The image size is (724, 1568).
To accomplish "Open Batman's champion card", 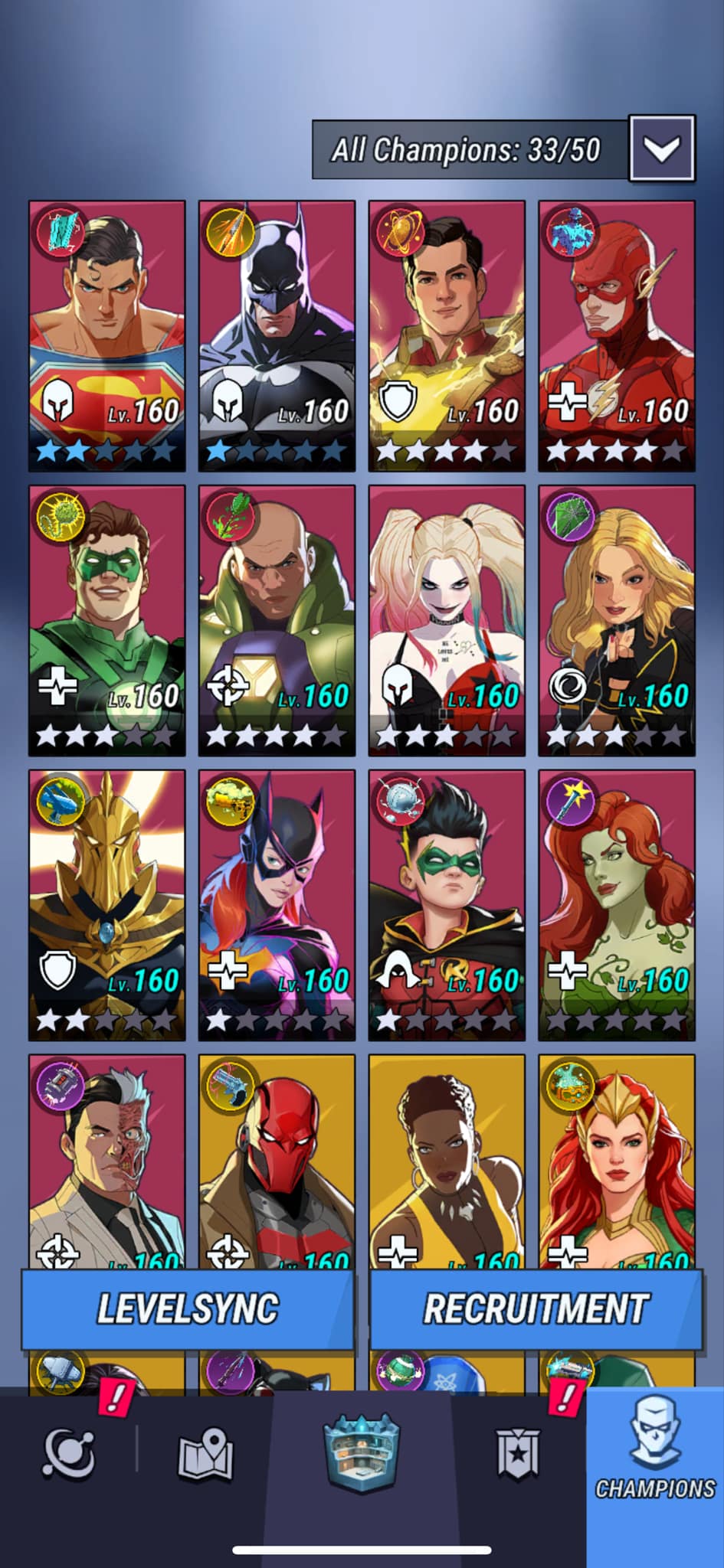I will click(x=277, y=336).
